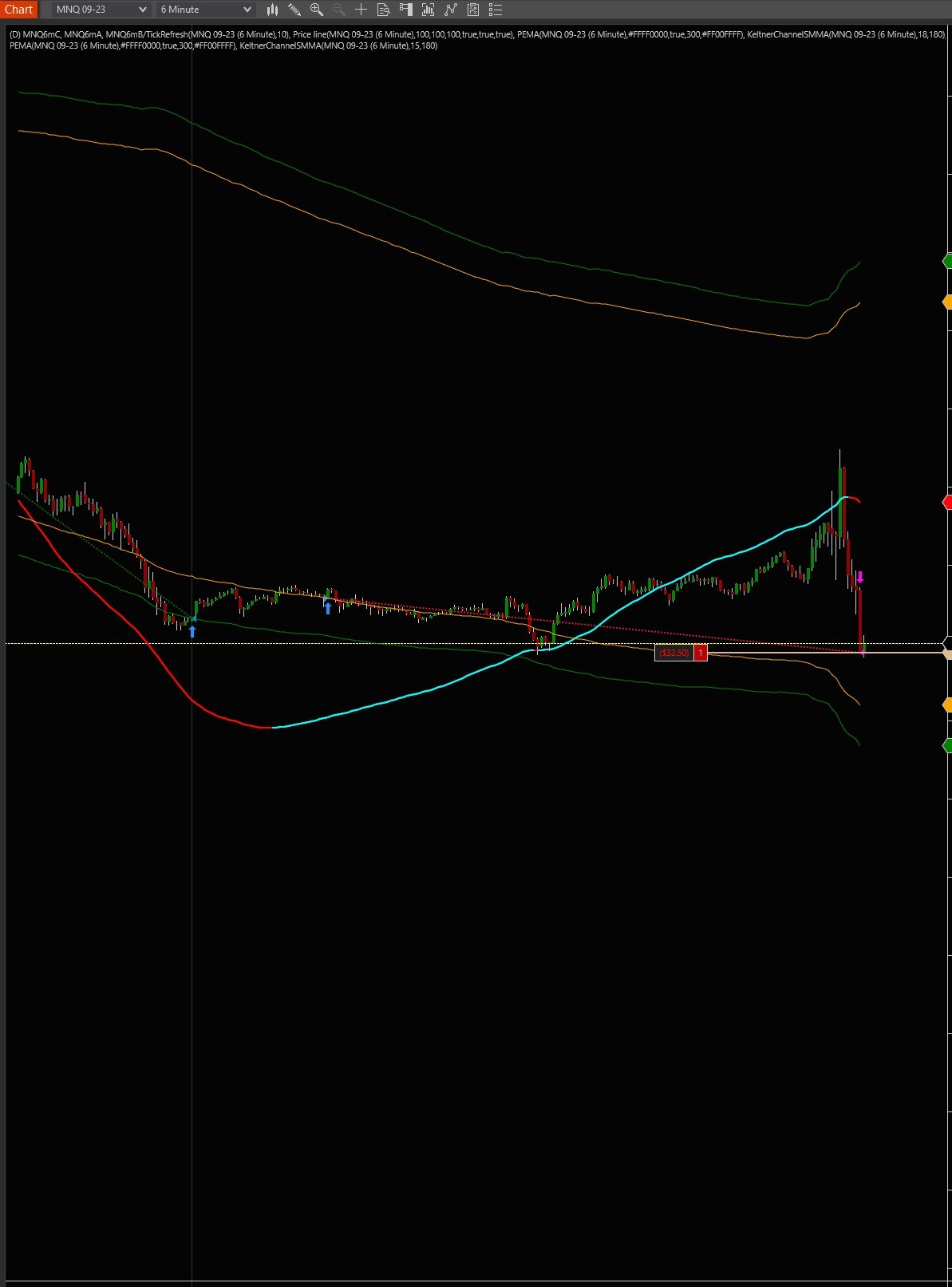Activate the crosshair cursor tool
Screen dimensions: 952x1287
361,10
